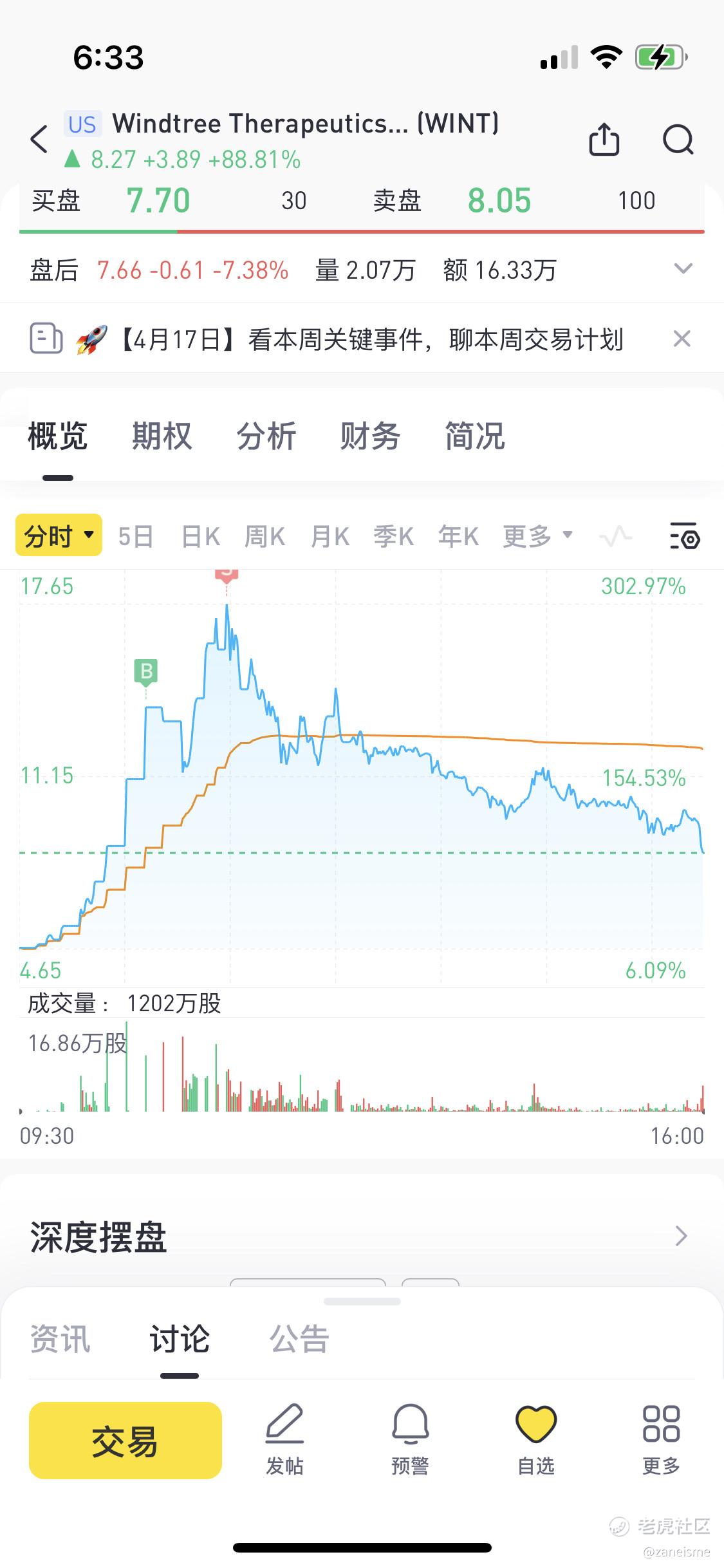Open chart settings icon
This screenshot has width=724, height=1568.
[x=684, y=536]
